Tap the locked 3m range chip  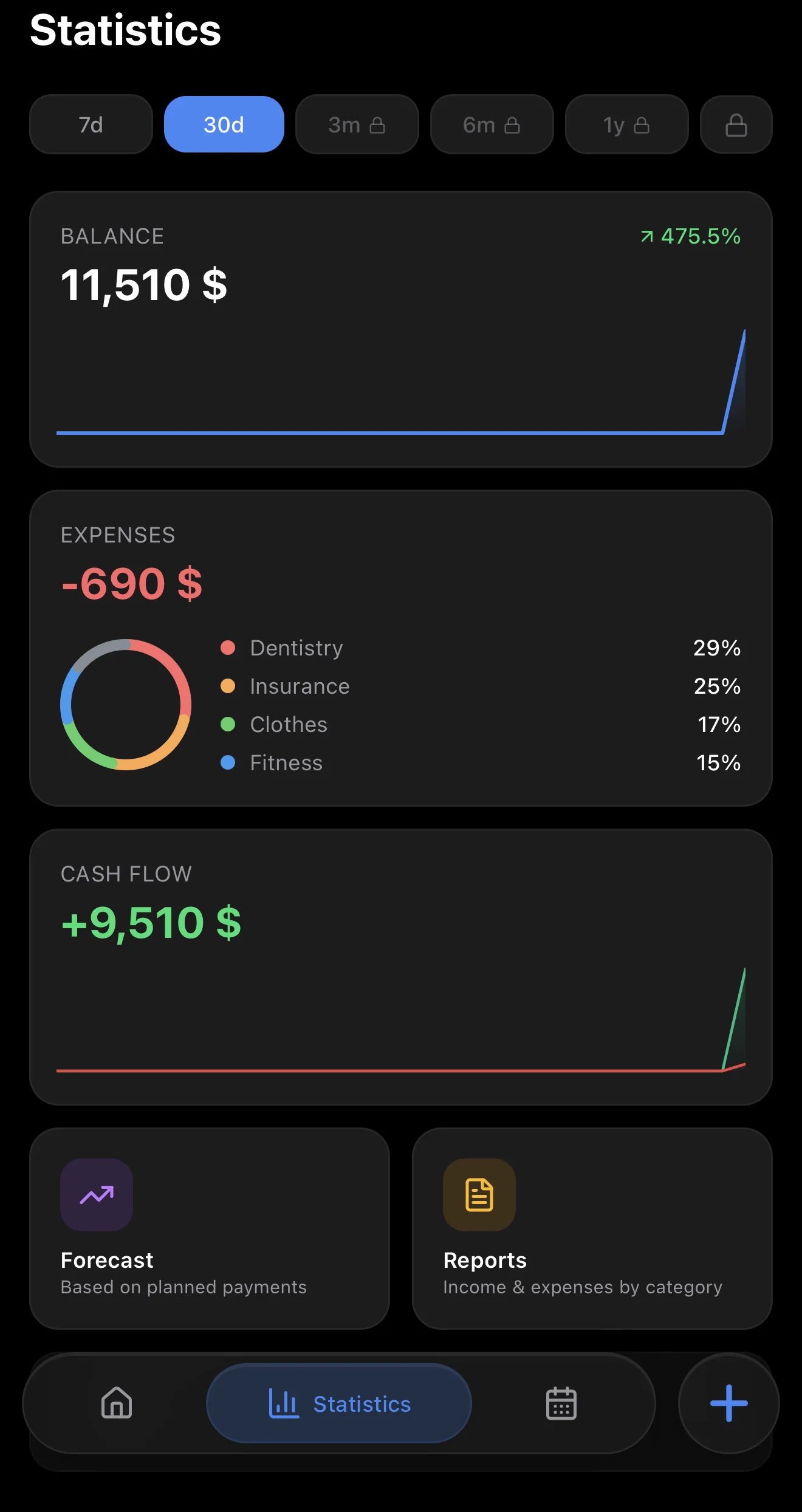(x=357, y=125)
